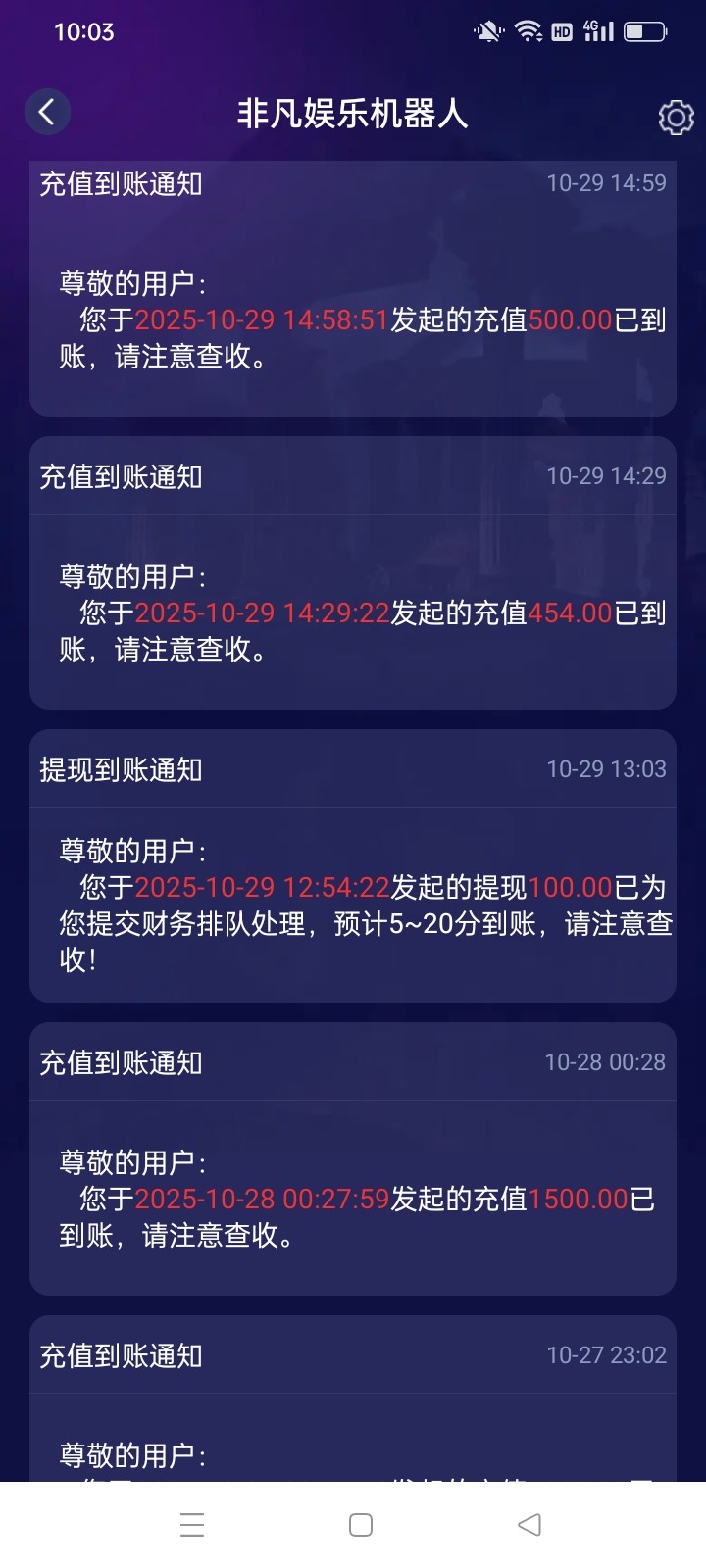Image resolution: width=706 pixels, height=1568 pixels.
Task: Tap the HD indicator in the status bar
Action: tap(562, 30)
